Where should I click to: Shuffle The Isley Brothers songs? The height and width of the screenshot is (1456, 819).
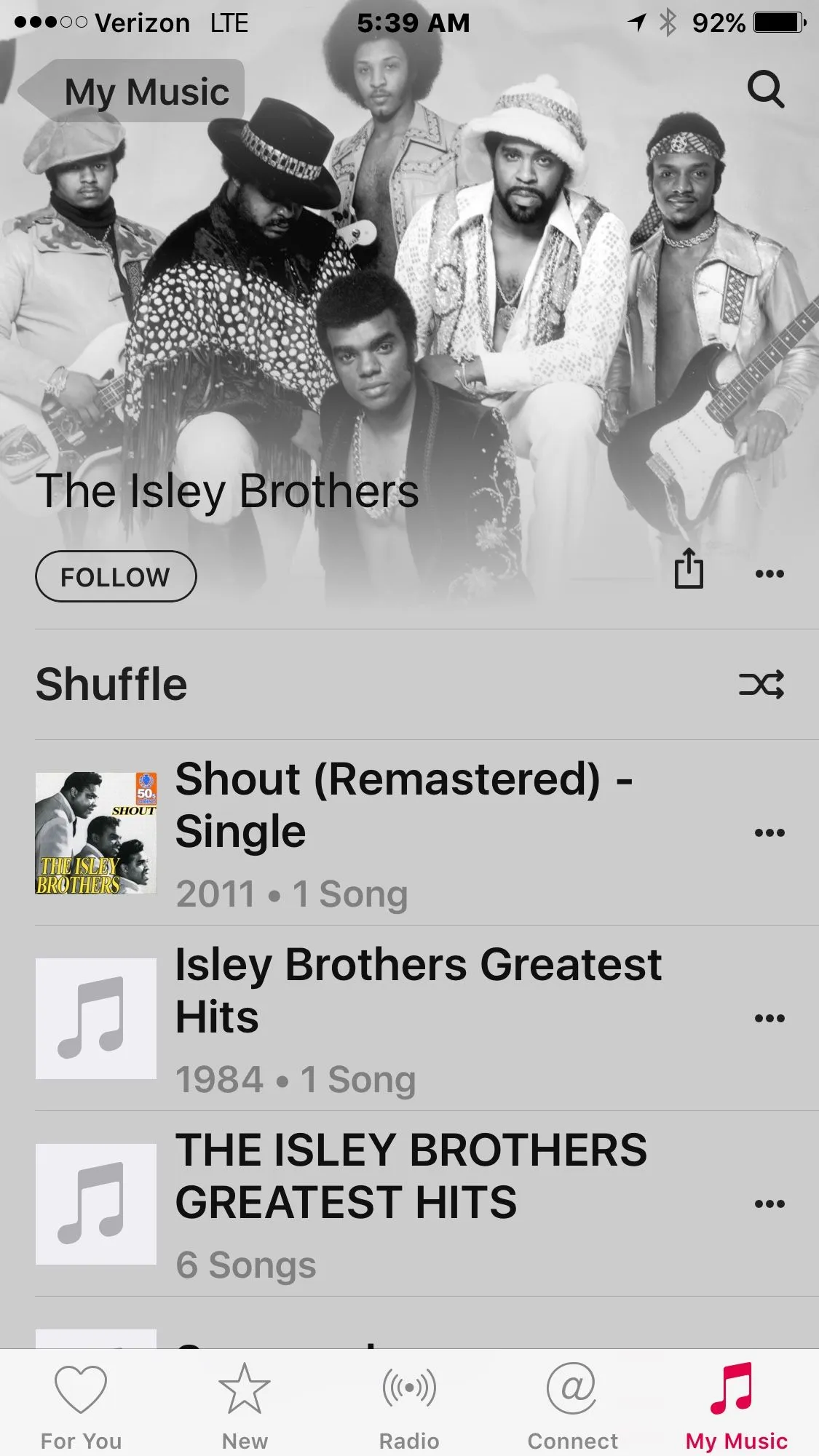(761, 685)
